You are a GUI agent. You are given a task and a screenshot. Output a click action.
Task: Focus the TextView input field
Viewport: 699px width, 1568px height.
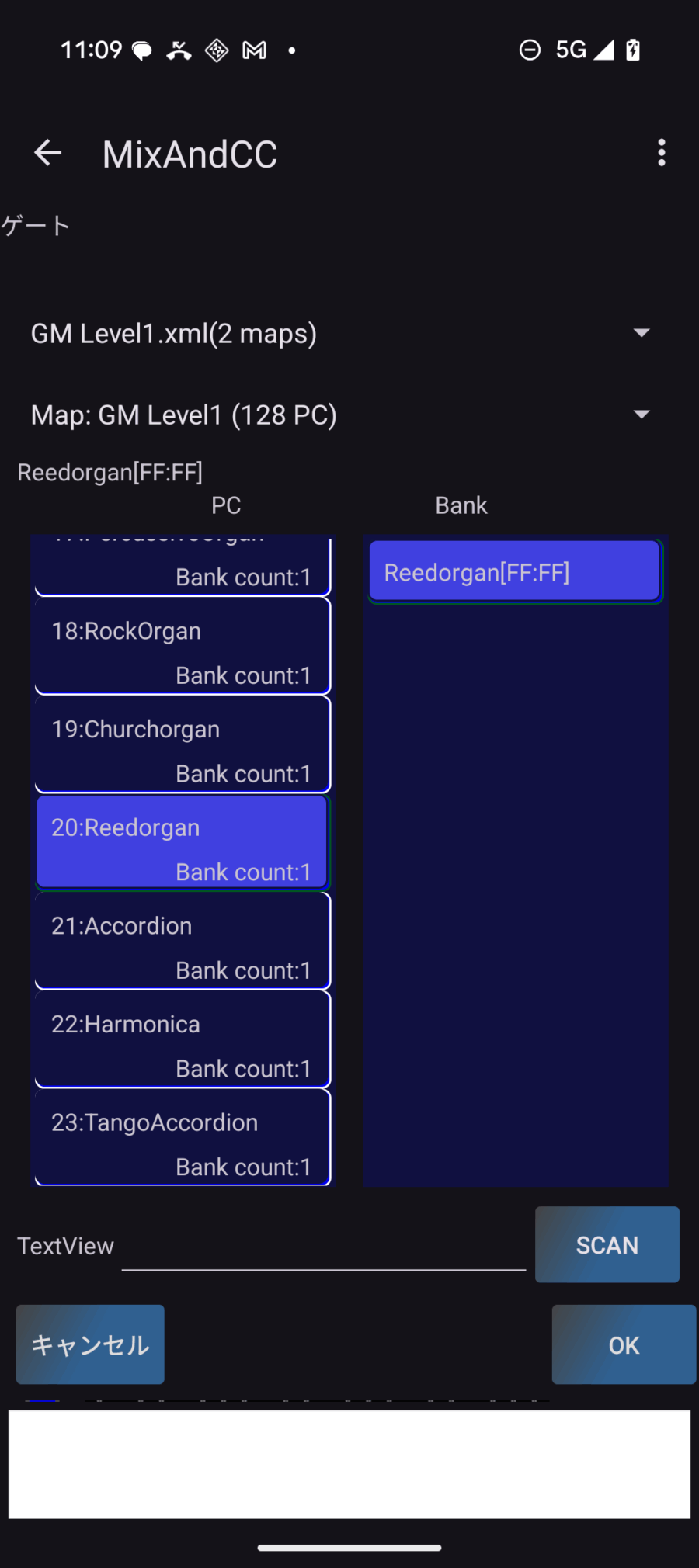(323, 1247)
